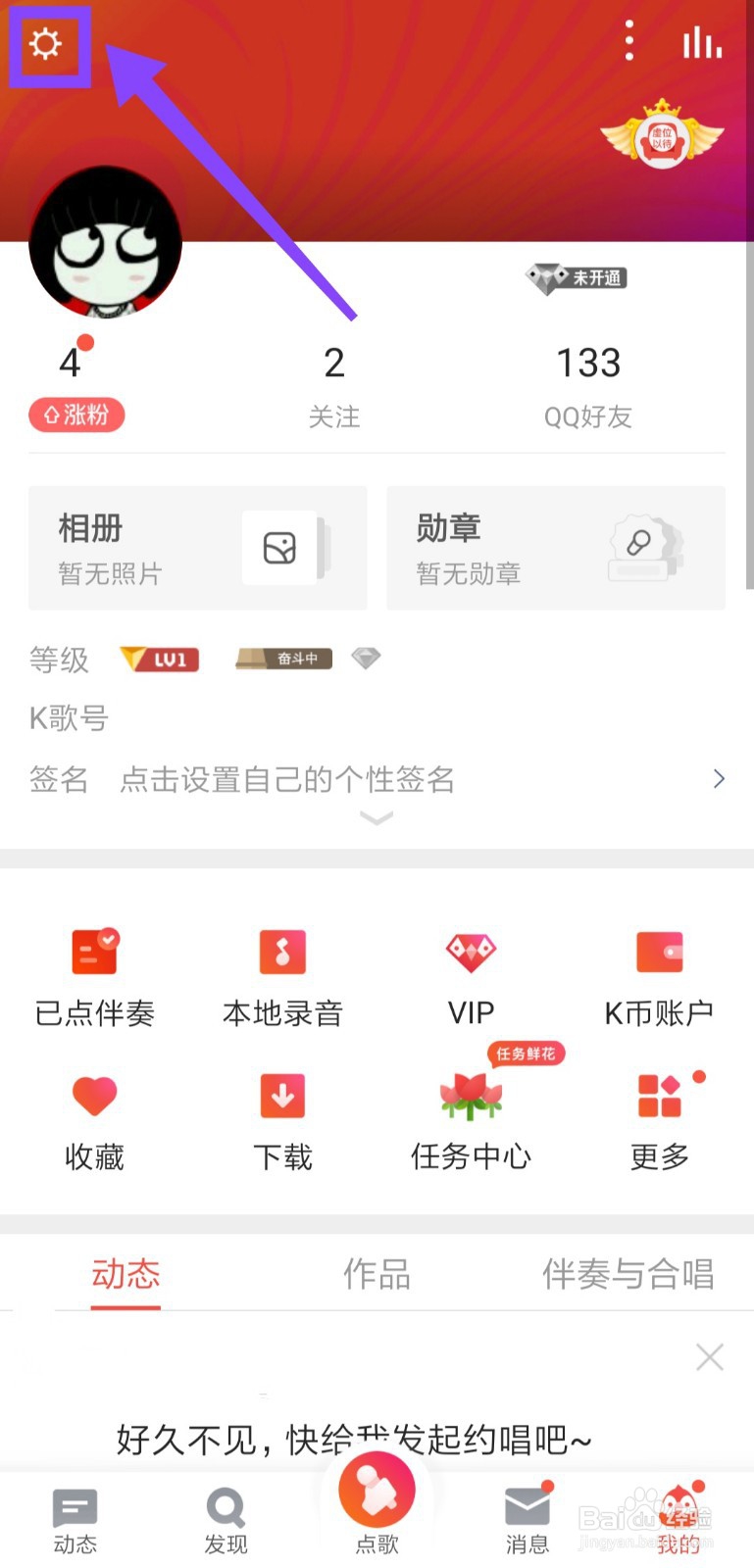754x1568 pixels.
Task: Switch to the 作品 tab
Action: (377, 1275)
